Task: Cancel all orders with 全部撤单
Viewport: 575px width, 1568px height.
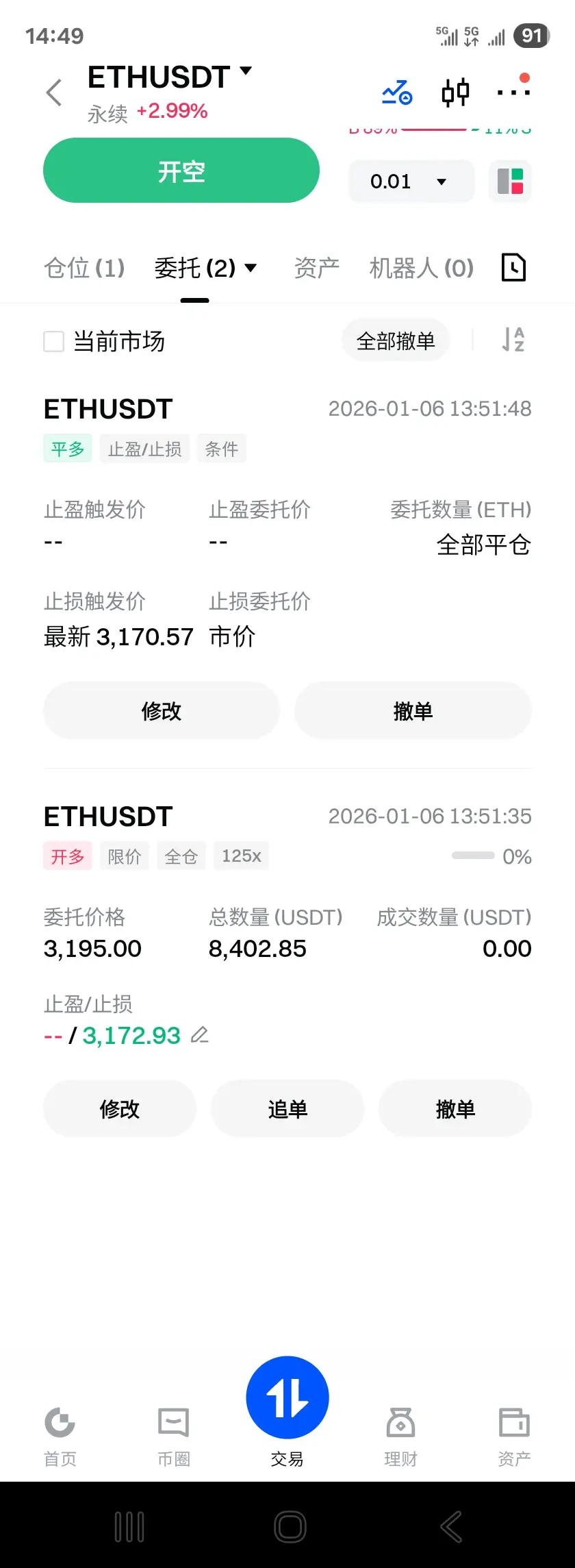Action: [396, 340]
